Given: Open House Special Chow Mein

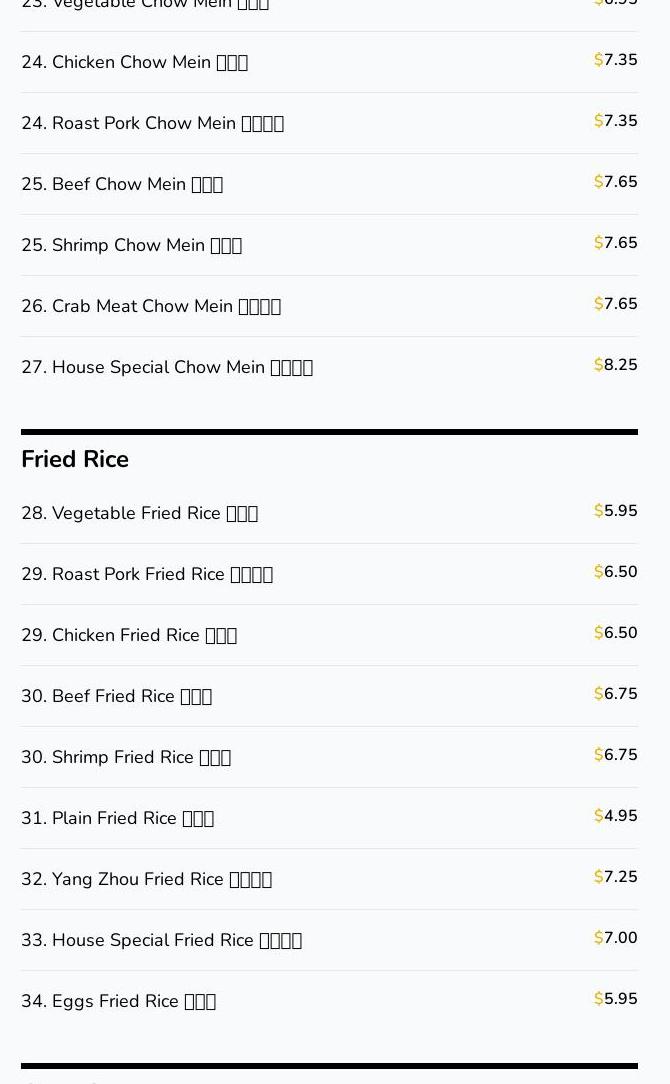Looking at the screenshot, I should point(167,367).
